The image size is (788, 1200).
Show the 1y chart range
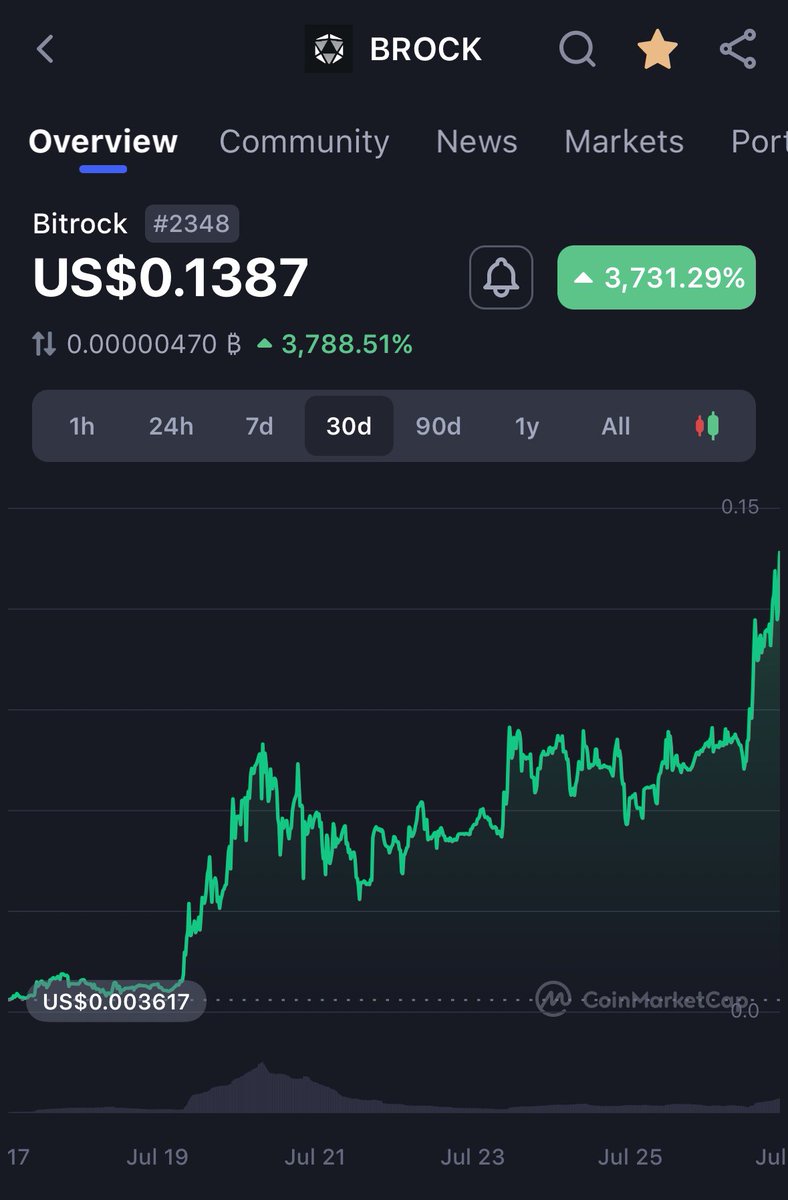[527, 426]
